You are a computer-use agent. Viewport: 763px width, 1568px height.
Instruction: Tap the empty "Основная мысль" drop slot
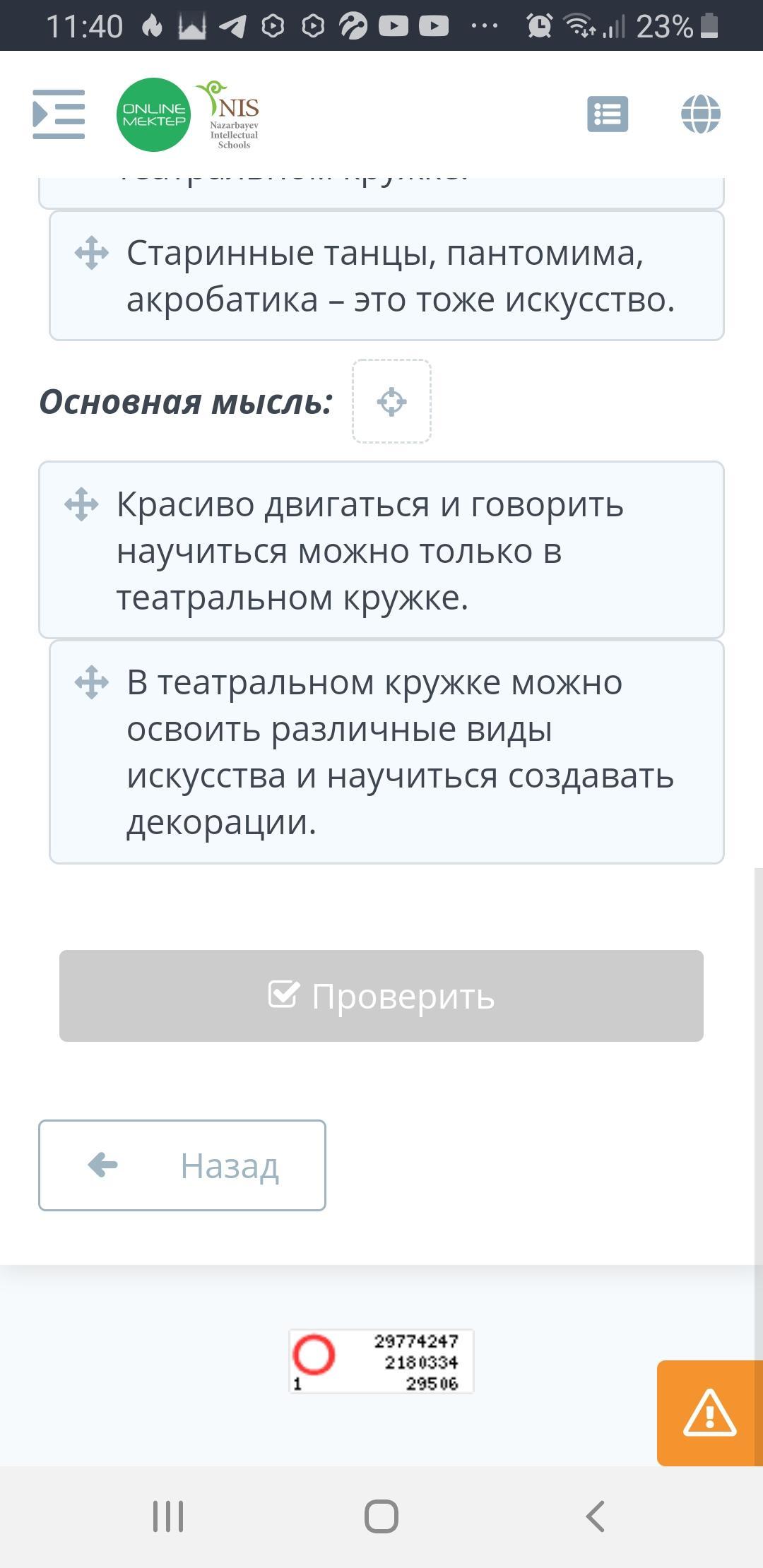tap(392, 402)
